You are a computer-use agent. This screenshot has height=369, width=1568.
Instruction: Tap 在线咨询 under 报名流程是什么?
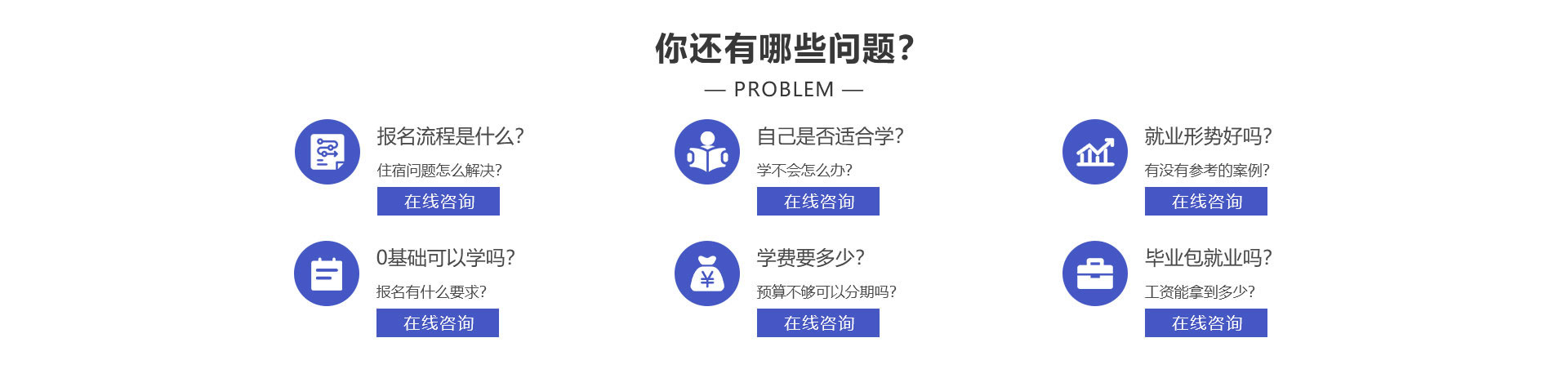coord(439,202)
